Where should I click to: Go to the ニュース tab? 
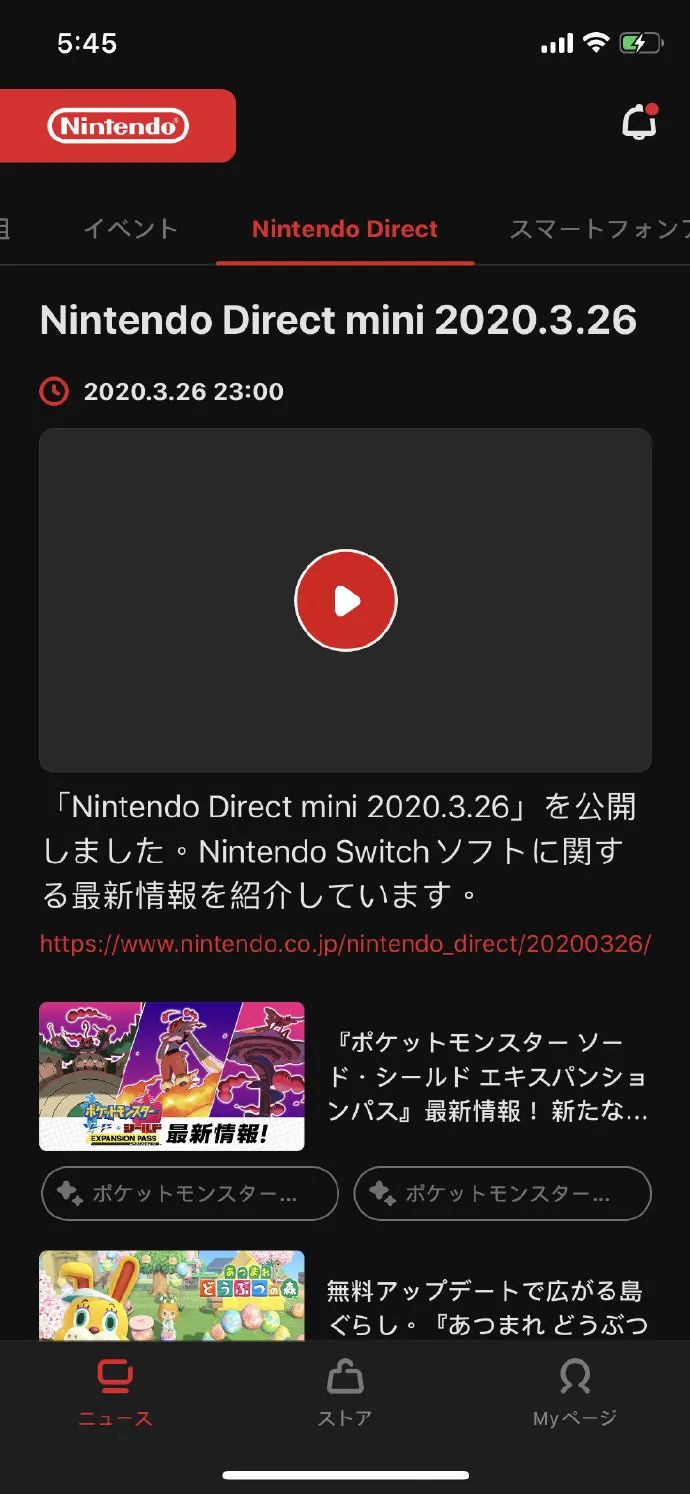(116, 1392)
